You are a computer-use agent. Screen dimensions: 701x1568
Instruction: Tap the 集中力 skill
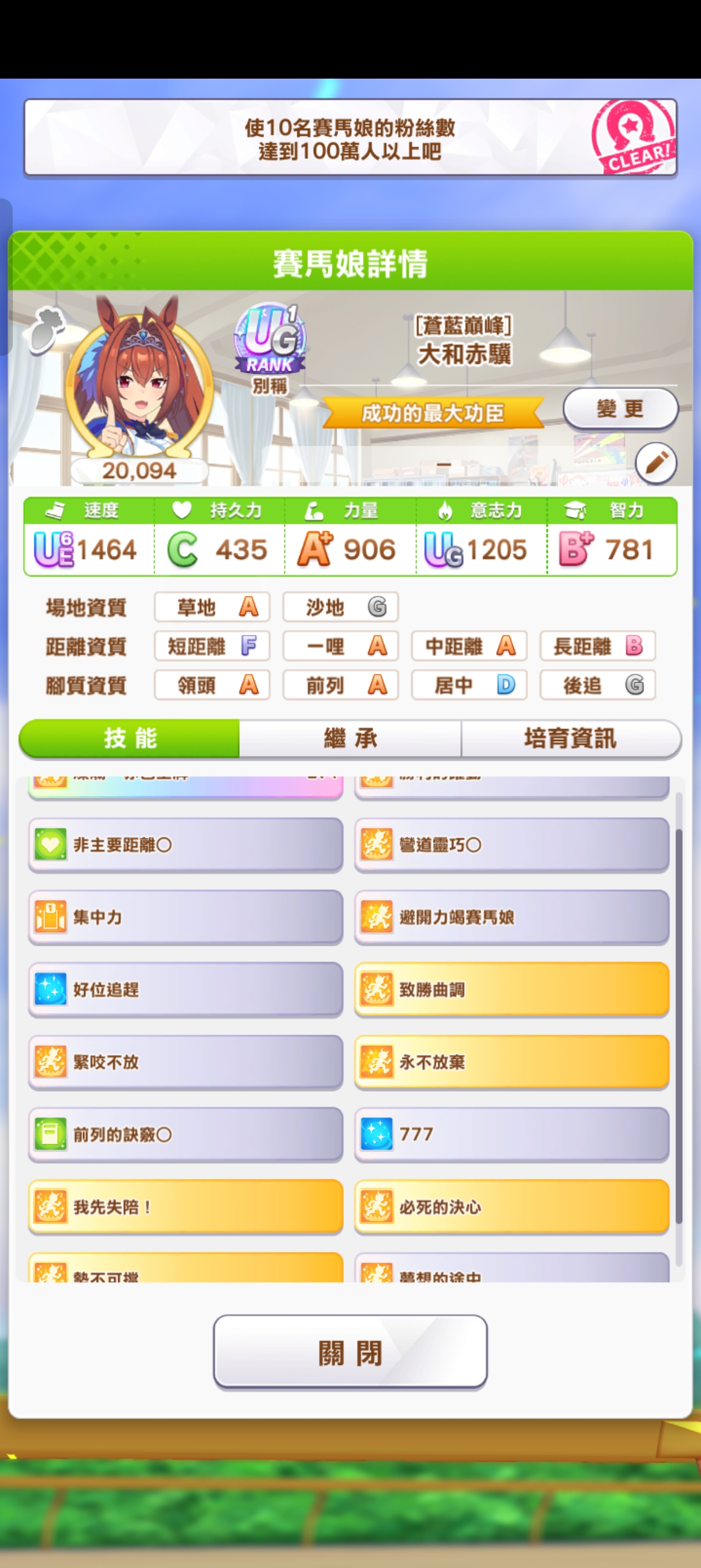click(x=185, y=917)
